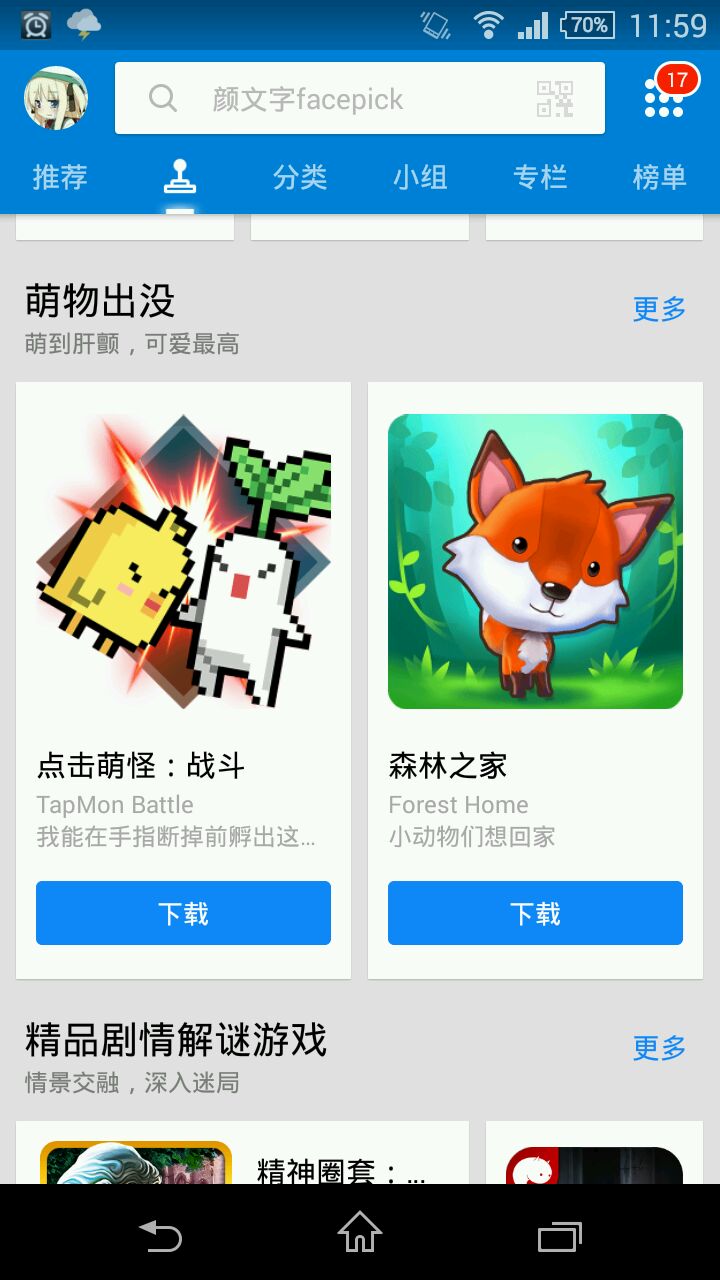This screenshot has width=720, height=1280.
Task: Select the game joystick tab
Action: (180, 178)
